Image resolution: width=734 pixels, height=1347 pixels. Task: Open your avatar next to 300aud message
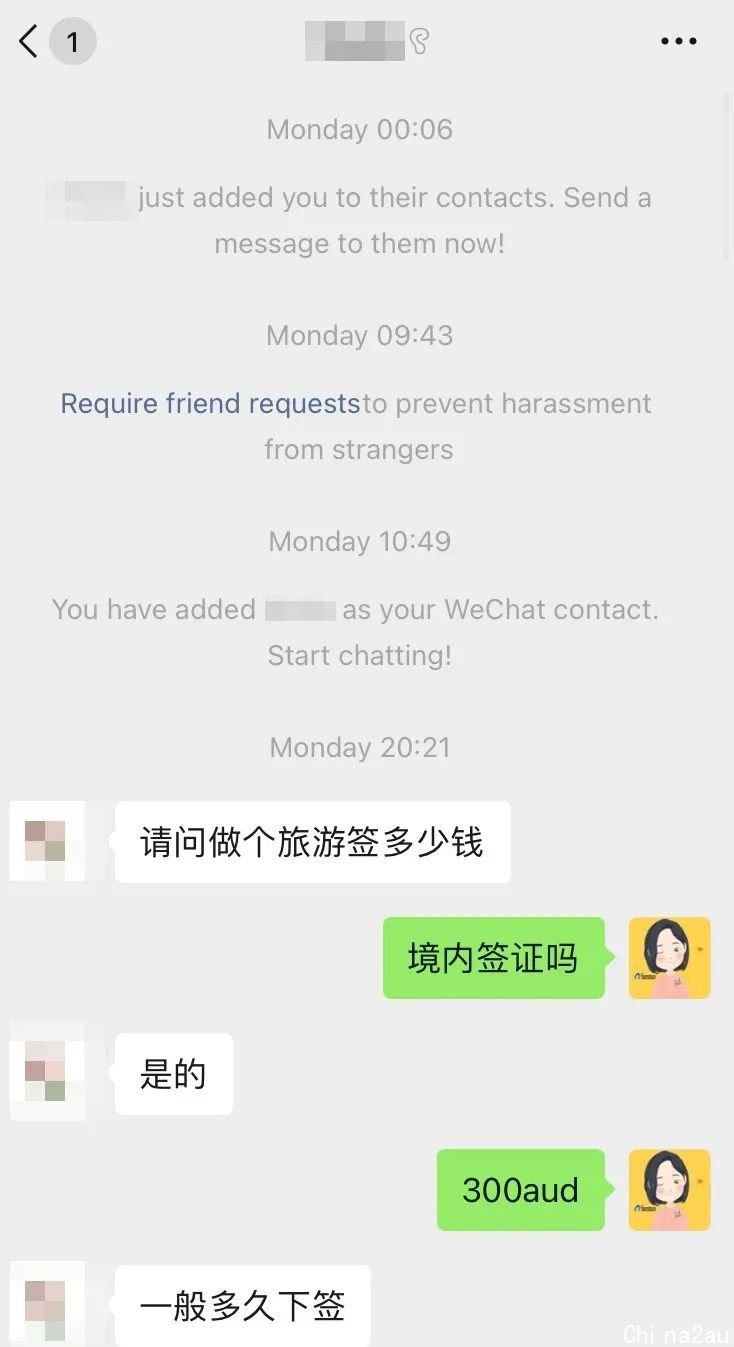(x=669, y=1190)
